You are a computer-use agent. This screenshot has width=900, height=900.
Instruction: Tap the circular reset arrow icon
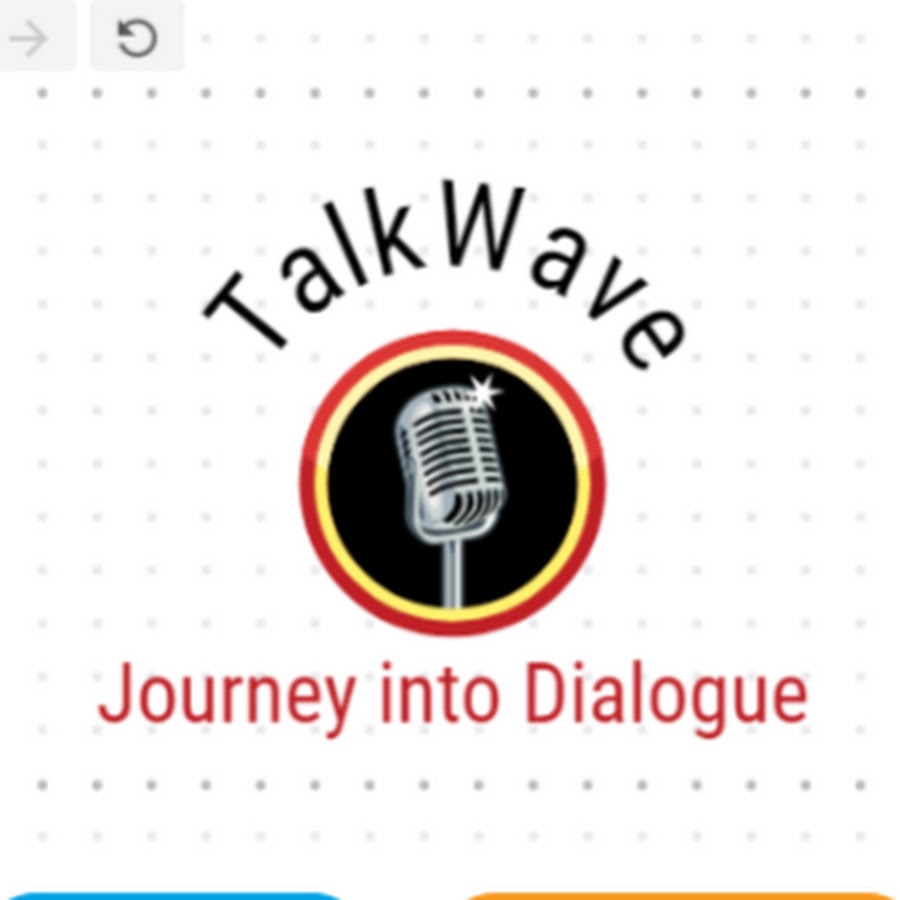click(x=137, y=40)
